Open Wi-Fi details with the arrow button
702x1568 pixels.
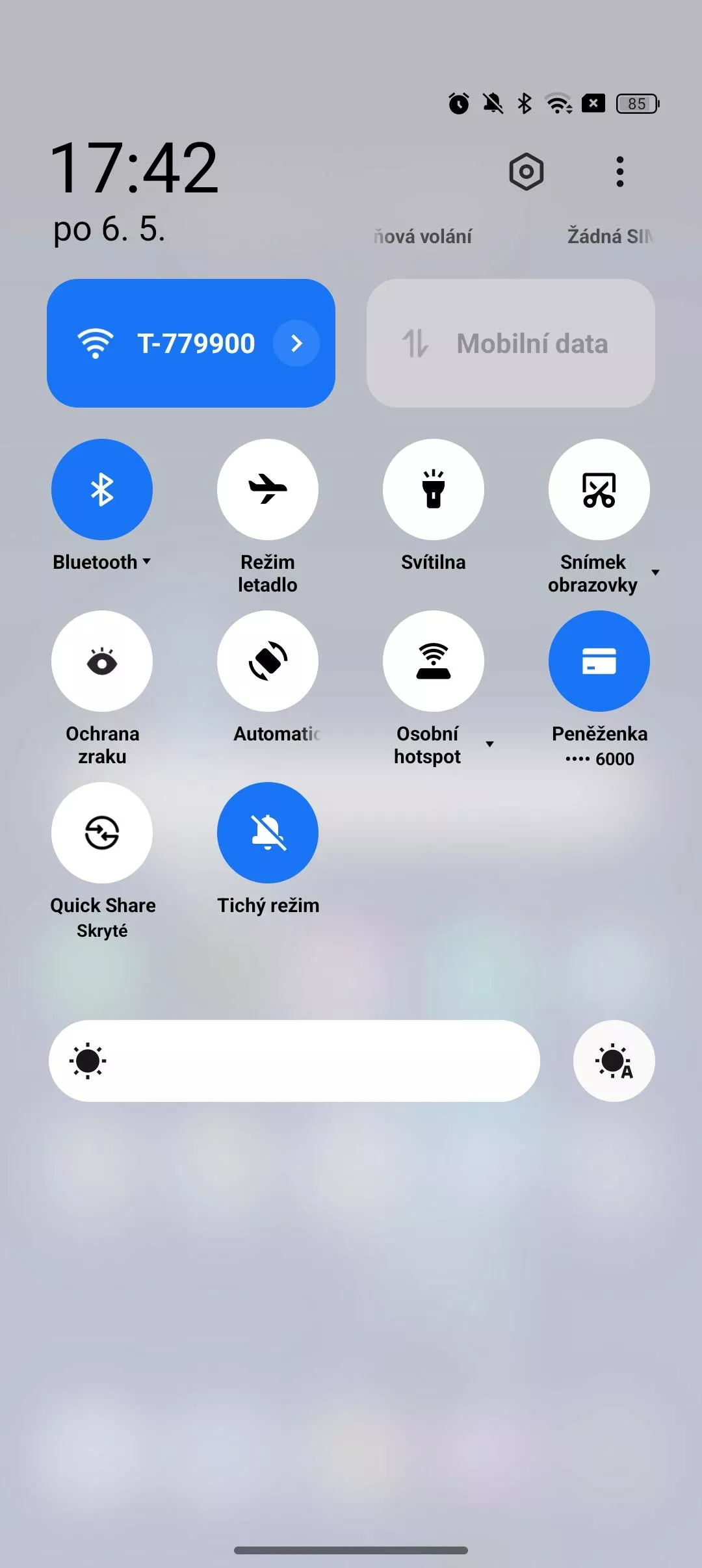[x=296, y=343]
